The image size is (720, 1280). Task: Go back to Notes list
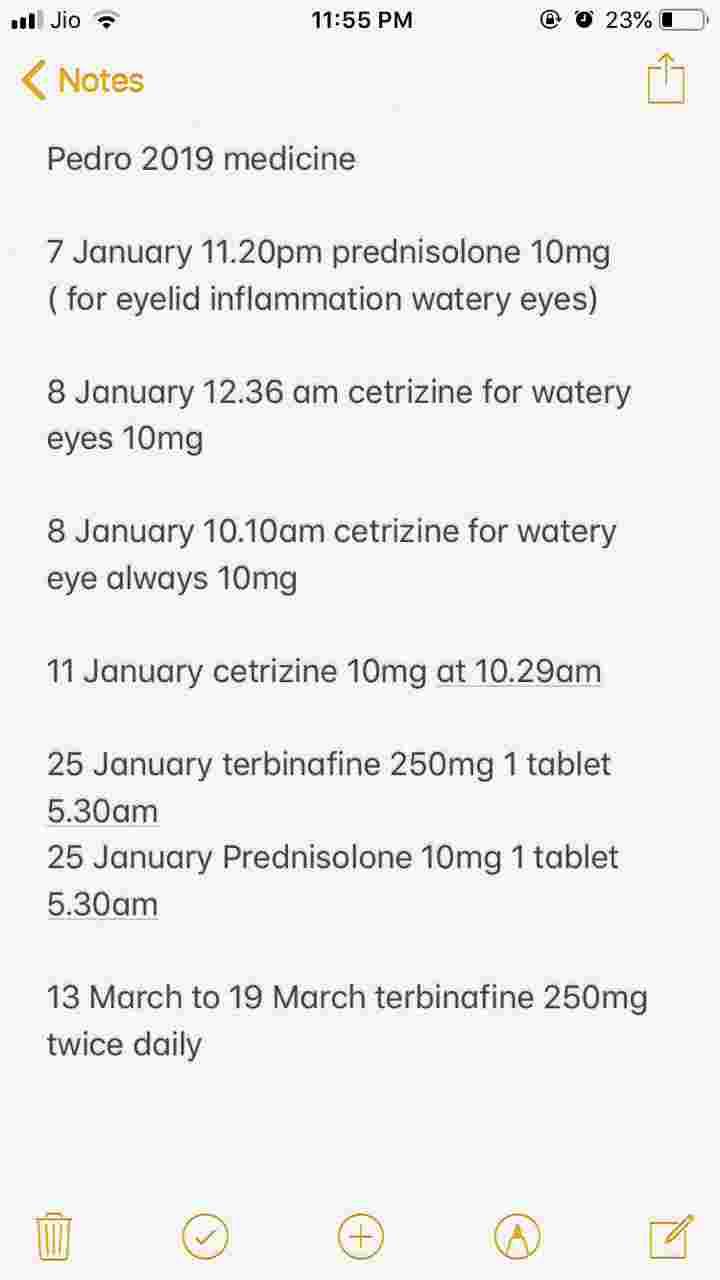click(x=82, y=81)
